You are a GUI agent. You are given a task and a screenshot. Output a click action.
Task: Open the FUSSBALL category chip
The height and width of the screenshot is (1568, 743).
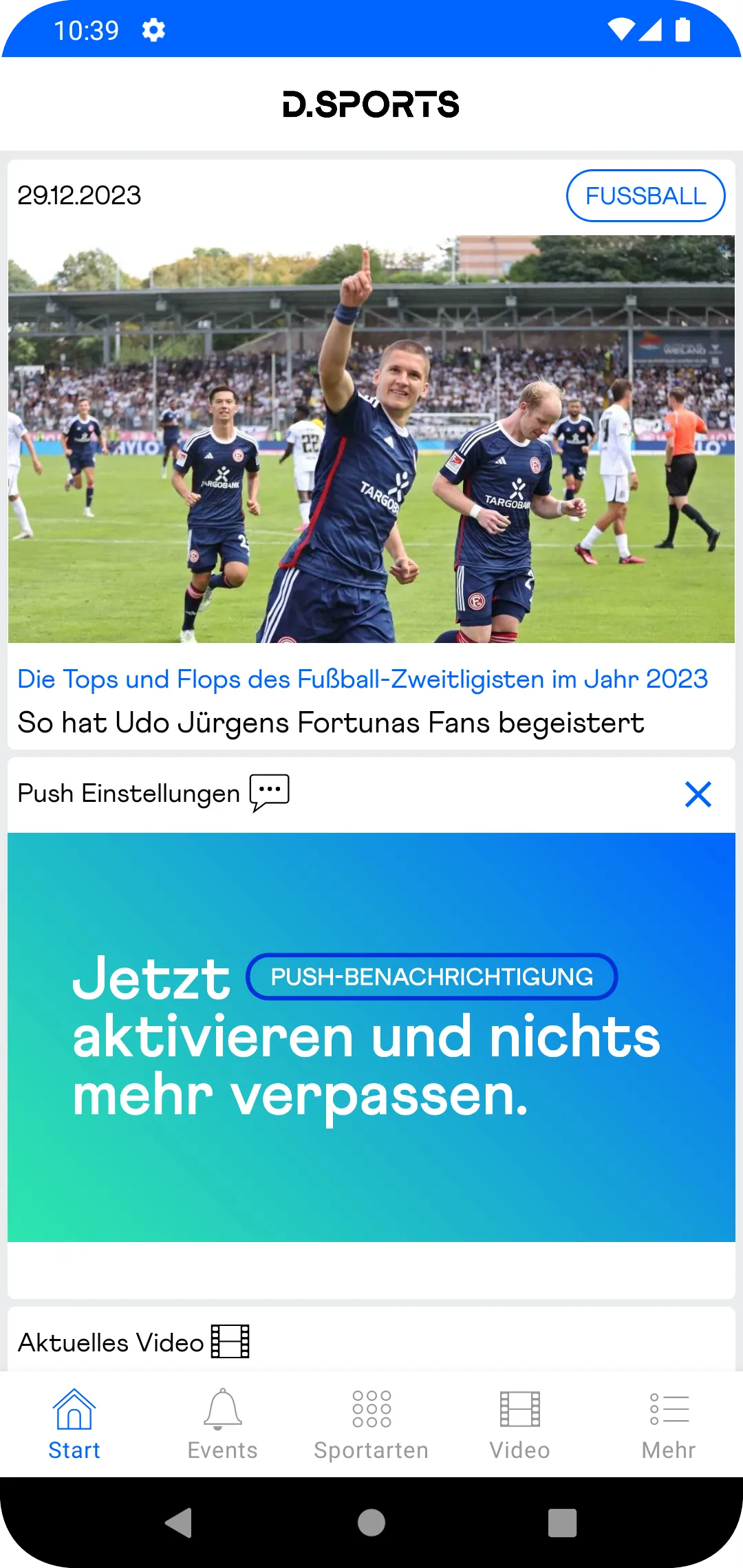pos(645,196)
